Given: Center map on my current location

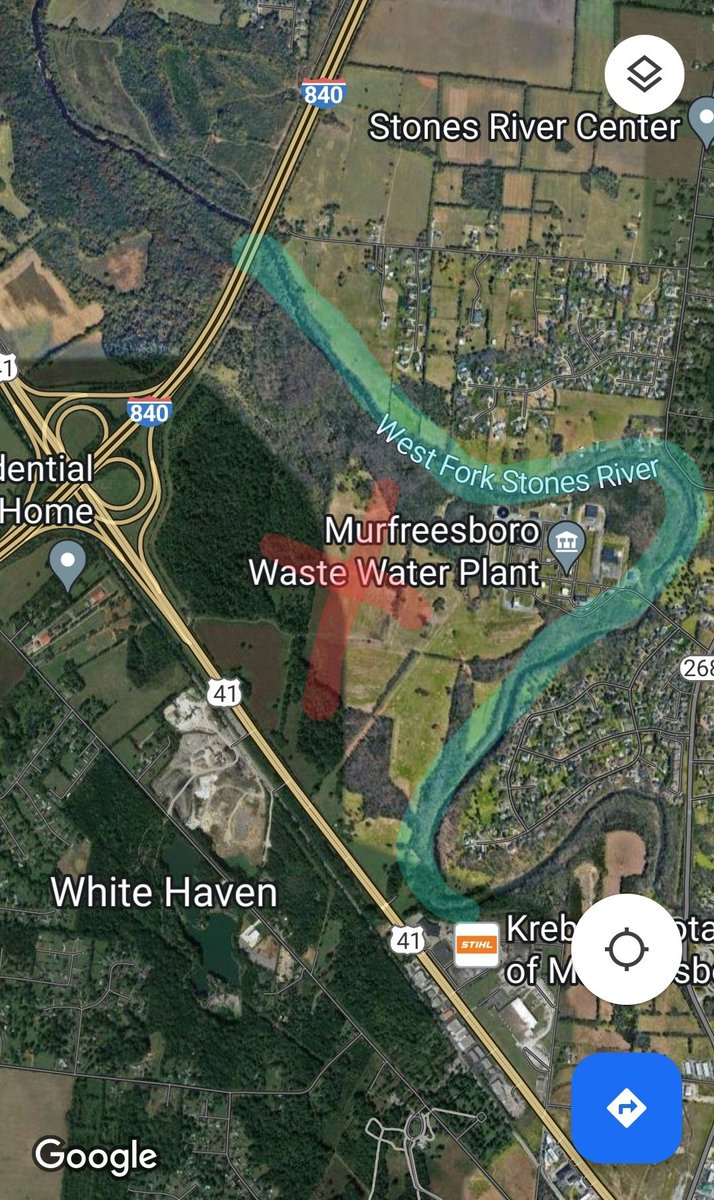Looking at the screenshot, I should pos(626,949).
